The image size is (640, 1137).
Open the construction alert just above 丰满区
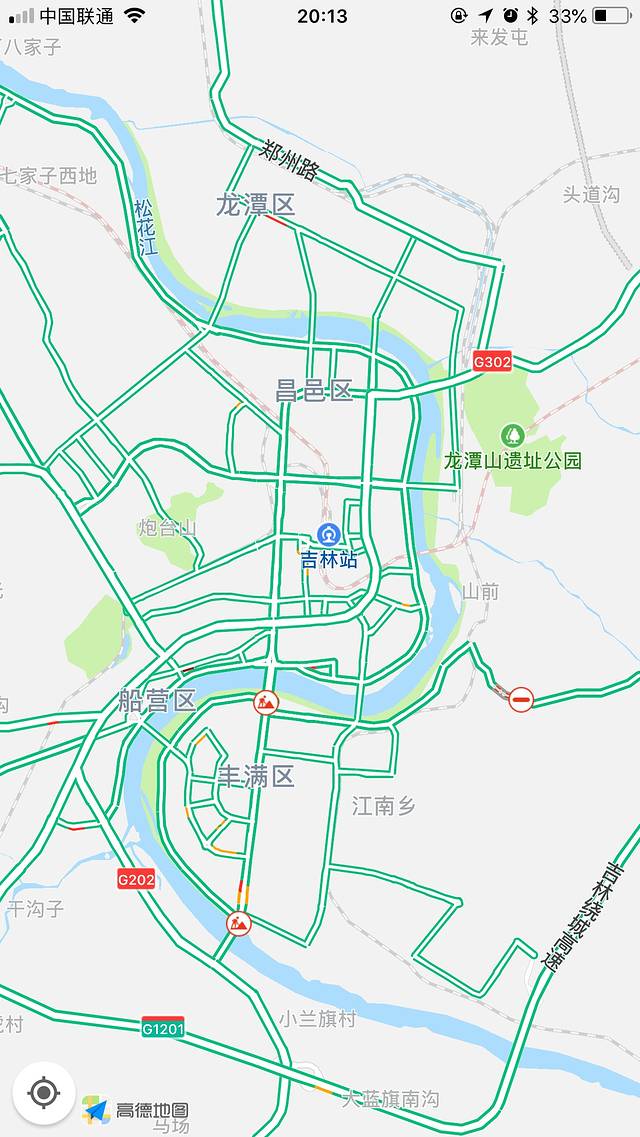click(x=266, y=702)
